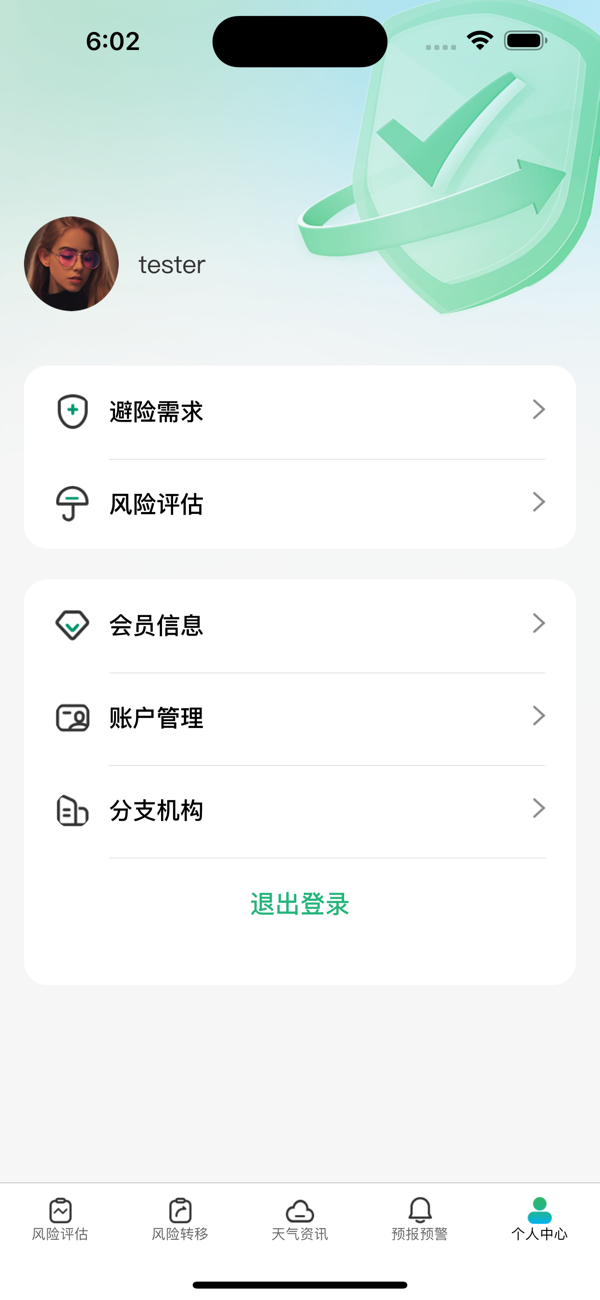Screen dimensions: 600x1300
Task: View 会员信息 details
Action: click(300, 625)
